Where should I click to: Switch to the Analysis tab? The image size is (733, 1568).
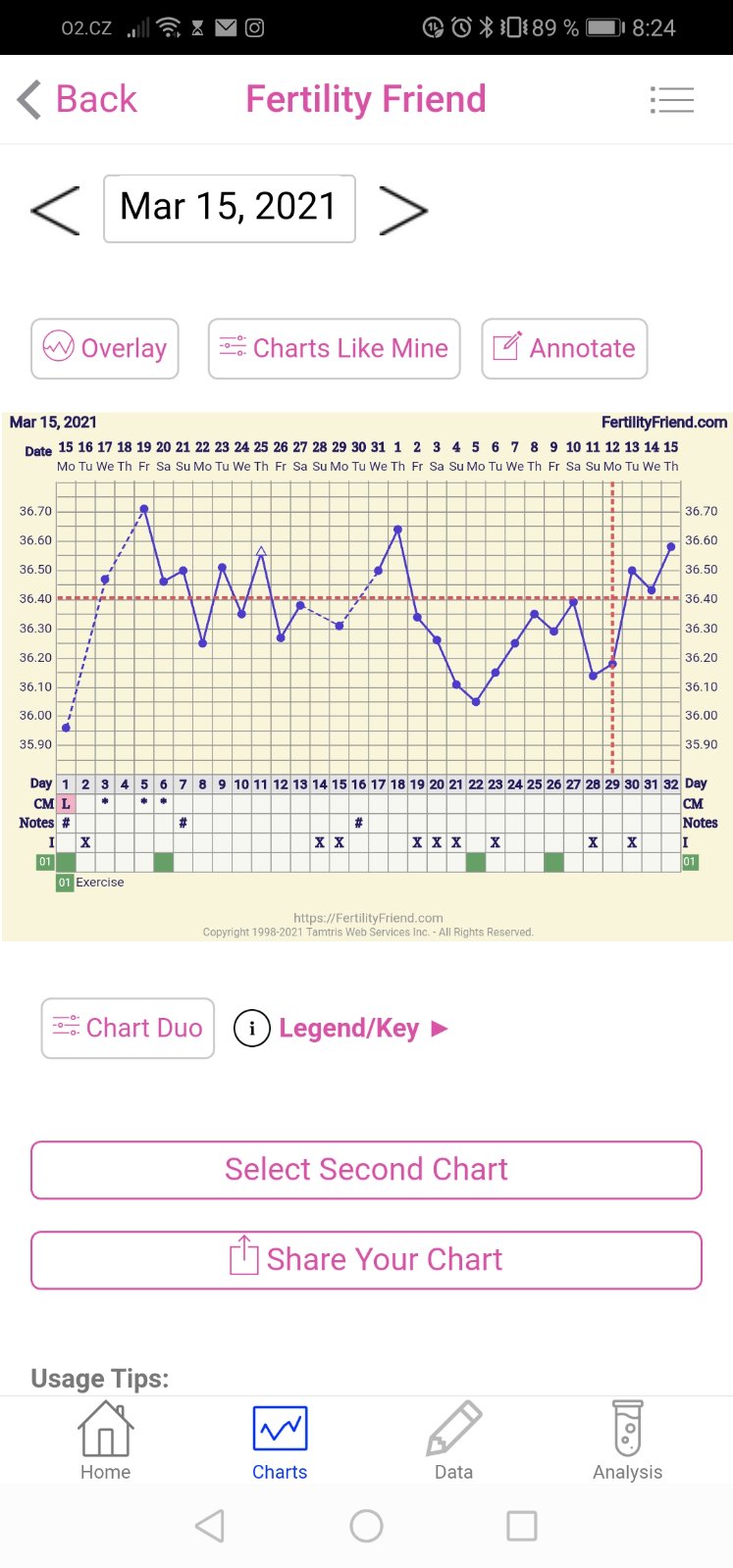pos(627,1442)
